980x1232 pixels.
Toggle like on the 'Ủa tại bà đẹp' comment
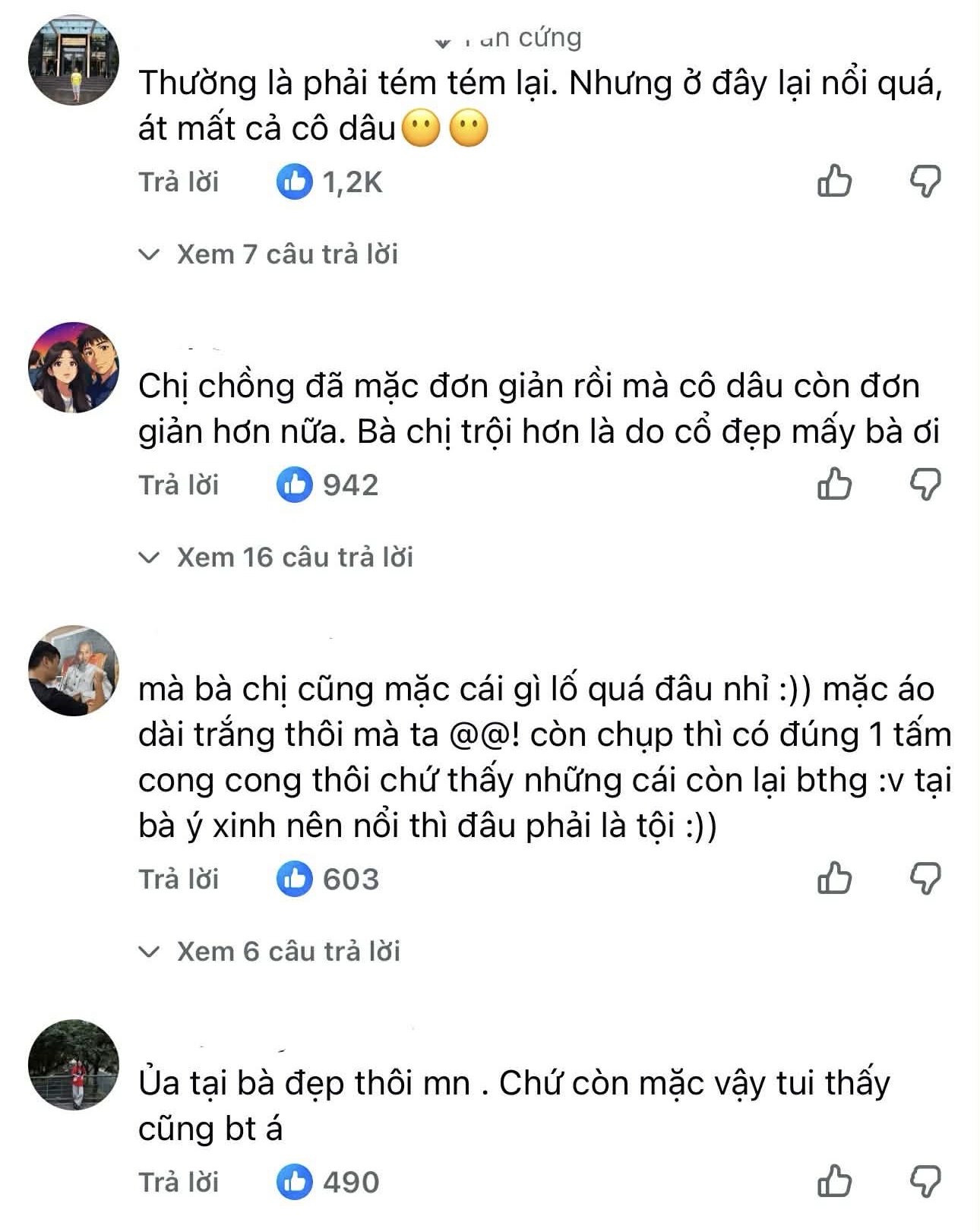pyautogui.click(x=835, y=1180)
